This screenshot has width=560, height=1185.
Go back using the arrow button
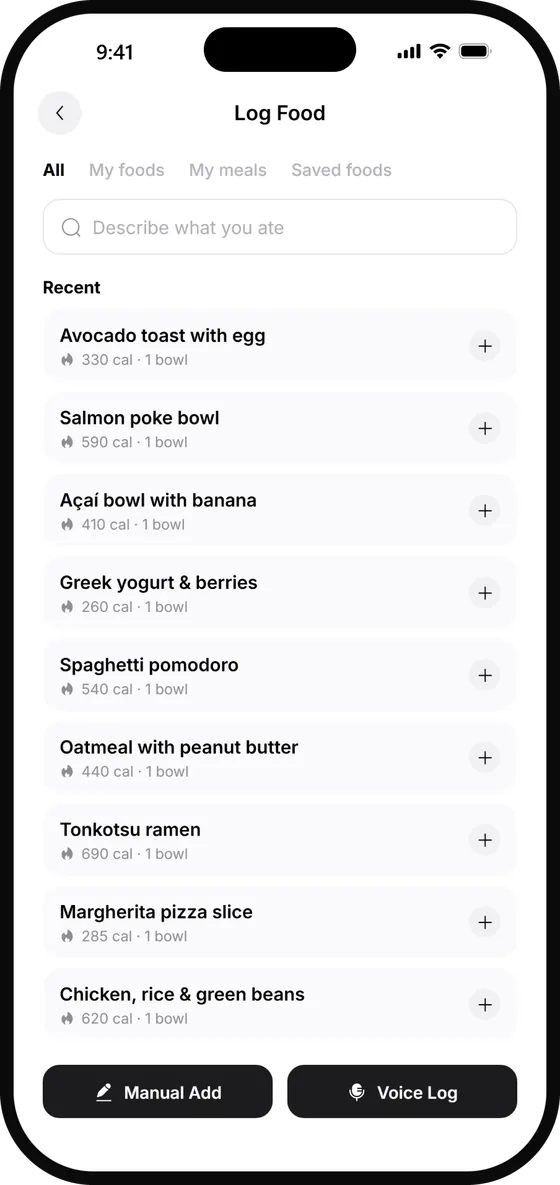[x=60, y=113]
